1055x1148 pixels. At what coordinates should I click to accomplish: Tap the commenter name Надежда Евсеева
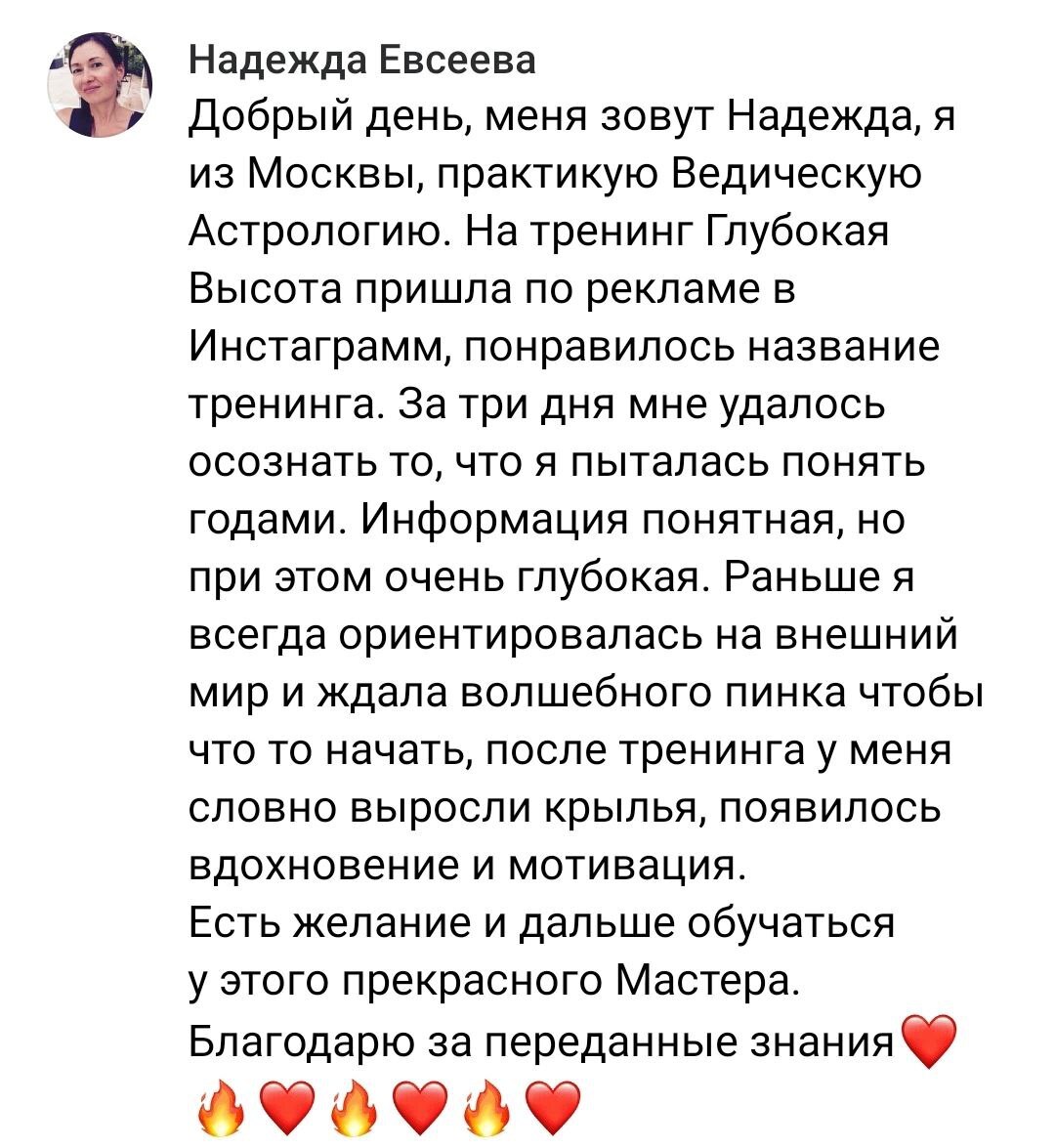coord(361,61)
